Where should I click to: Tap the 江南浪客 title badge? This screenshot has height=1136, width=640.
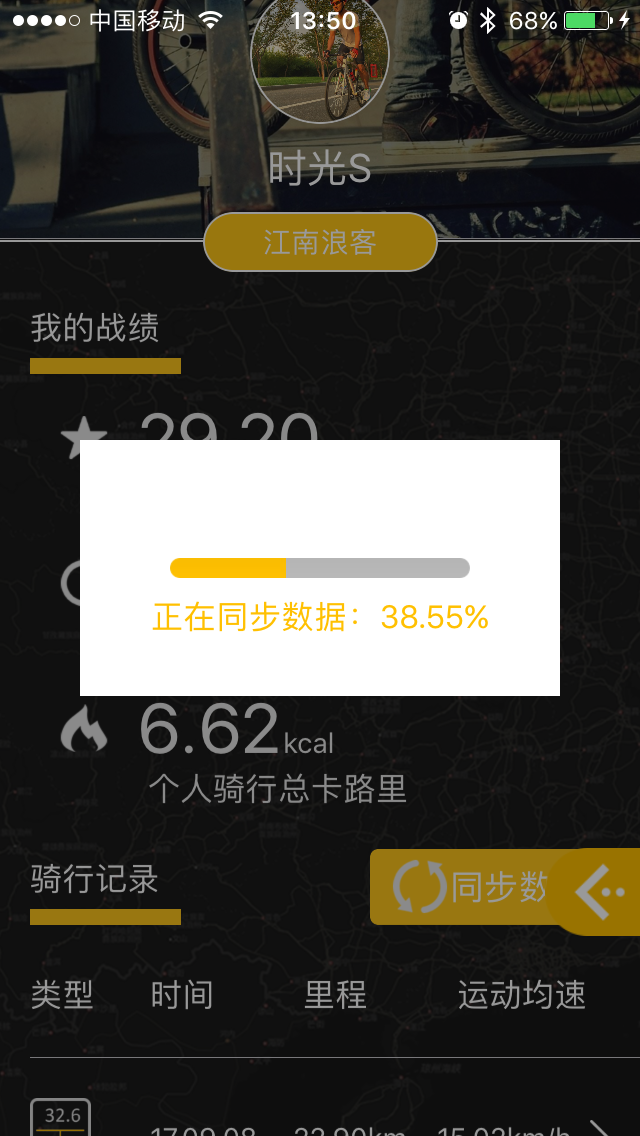click(x=320, y=242)
